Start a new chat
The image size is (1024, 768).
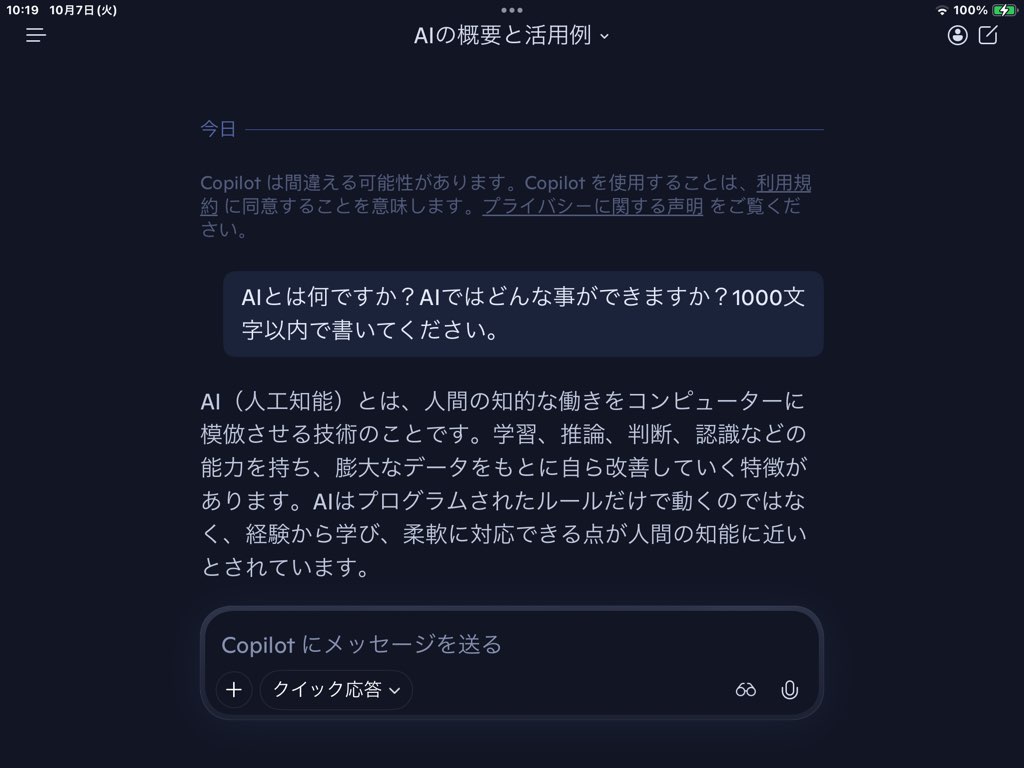[988, 36]
